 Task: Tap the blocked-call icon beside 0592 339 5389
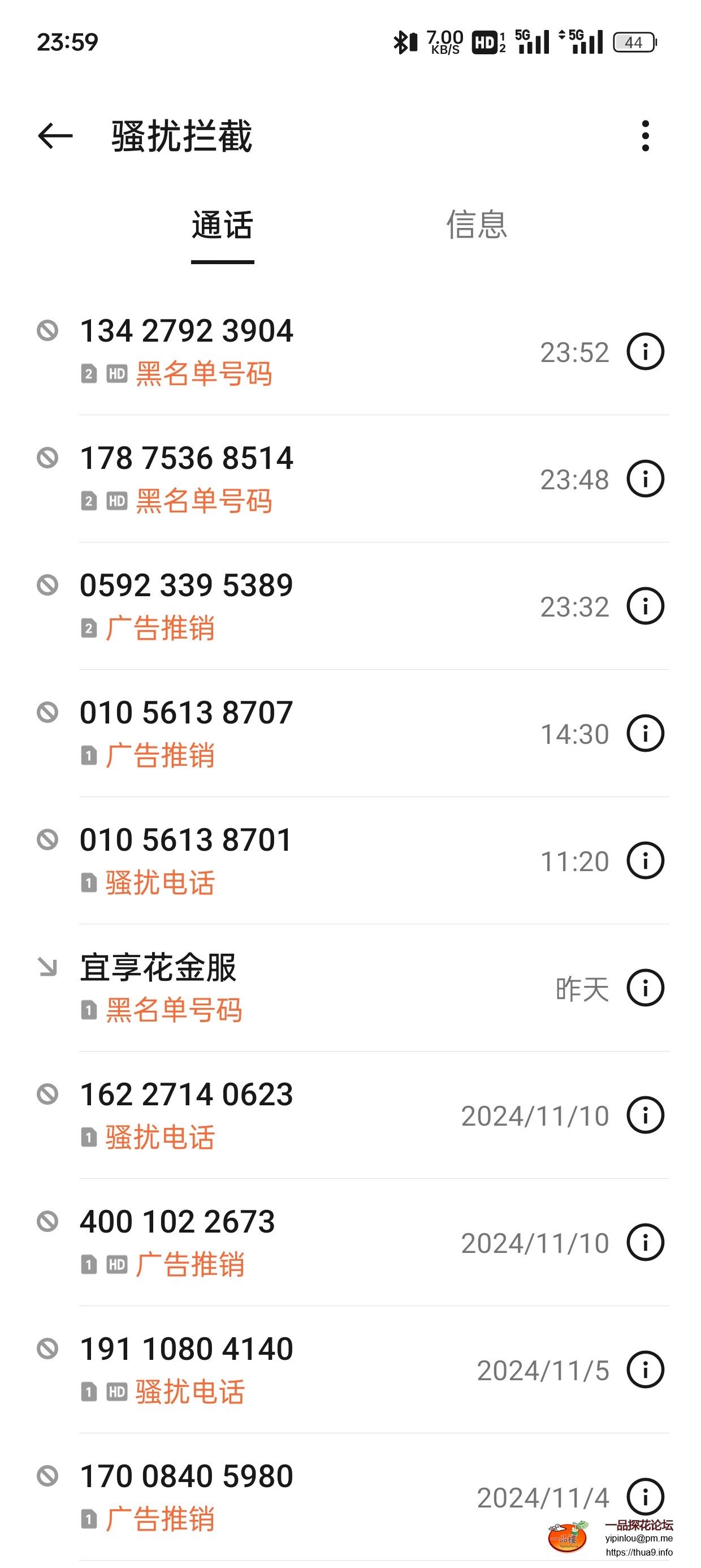(x=49, y=585)
